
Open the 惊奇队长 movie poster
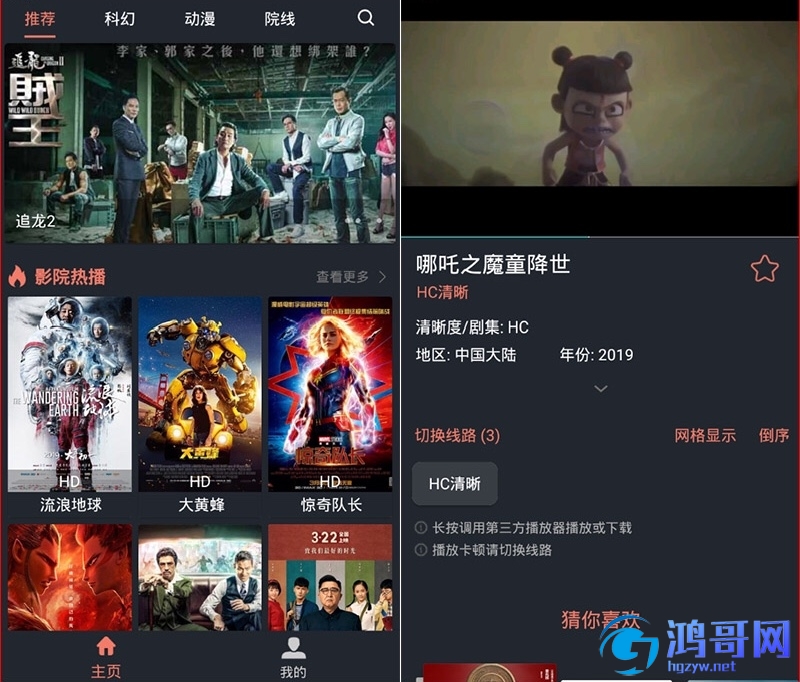(331, 395)
